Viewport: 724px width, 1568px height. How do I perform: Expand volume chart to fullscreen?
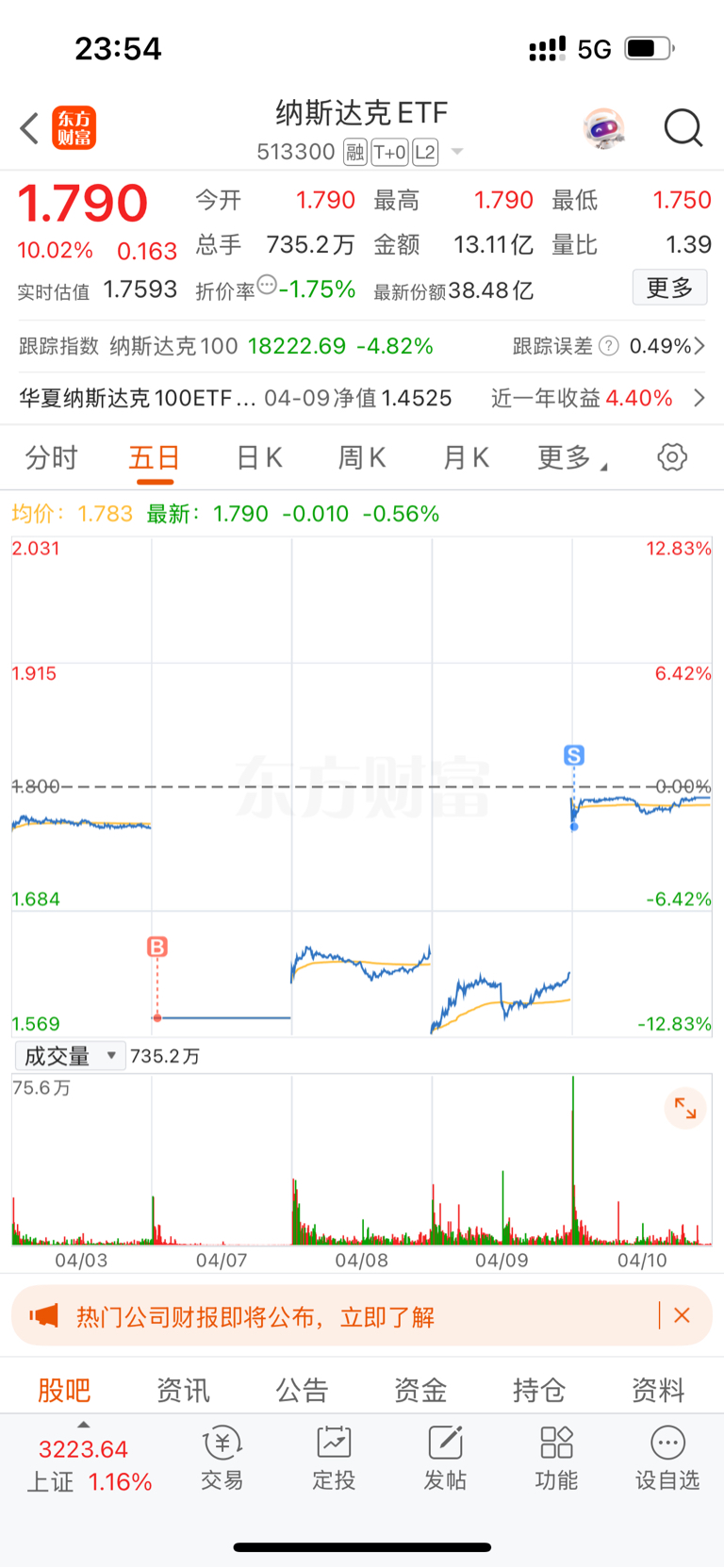click(x=685, y=1108)
